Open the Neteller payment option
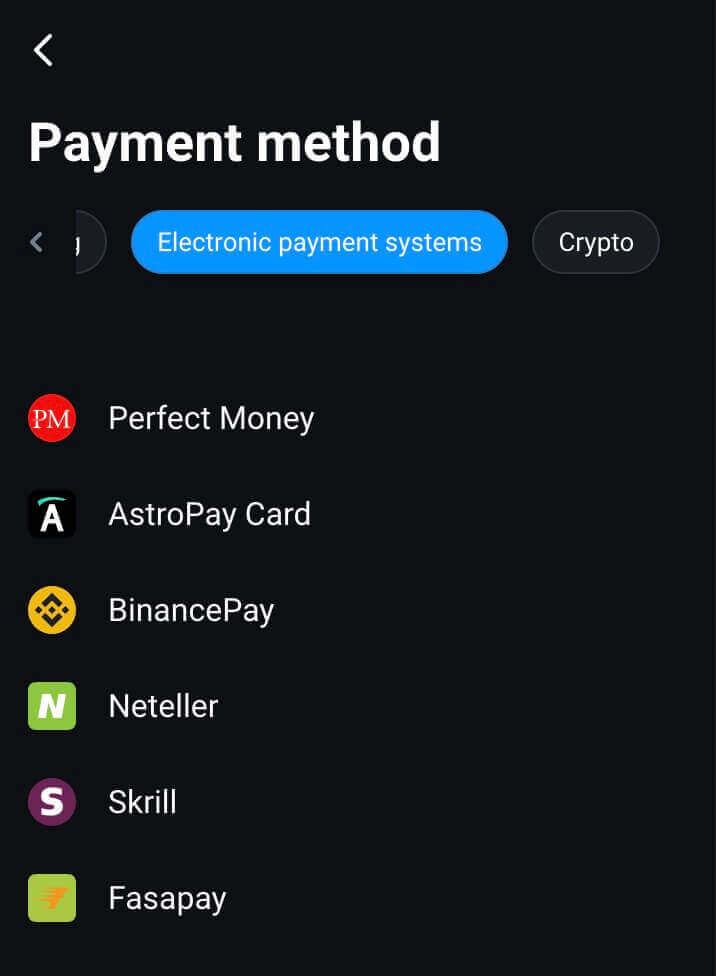The height and width of the screenshot is (976, 716). coord(162,706)
